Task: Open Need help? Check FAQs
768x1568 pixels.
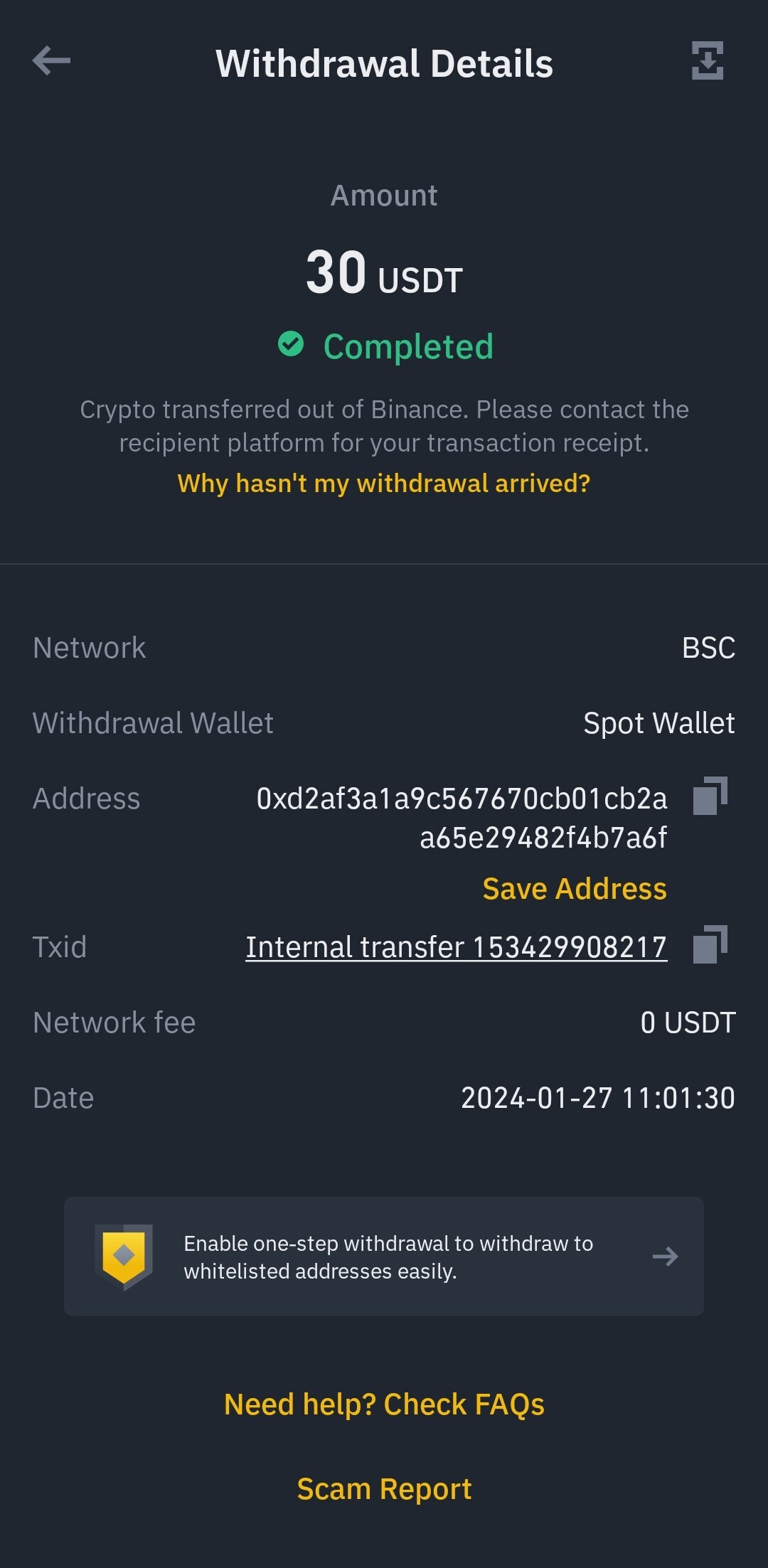Action: (384, 1404)
